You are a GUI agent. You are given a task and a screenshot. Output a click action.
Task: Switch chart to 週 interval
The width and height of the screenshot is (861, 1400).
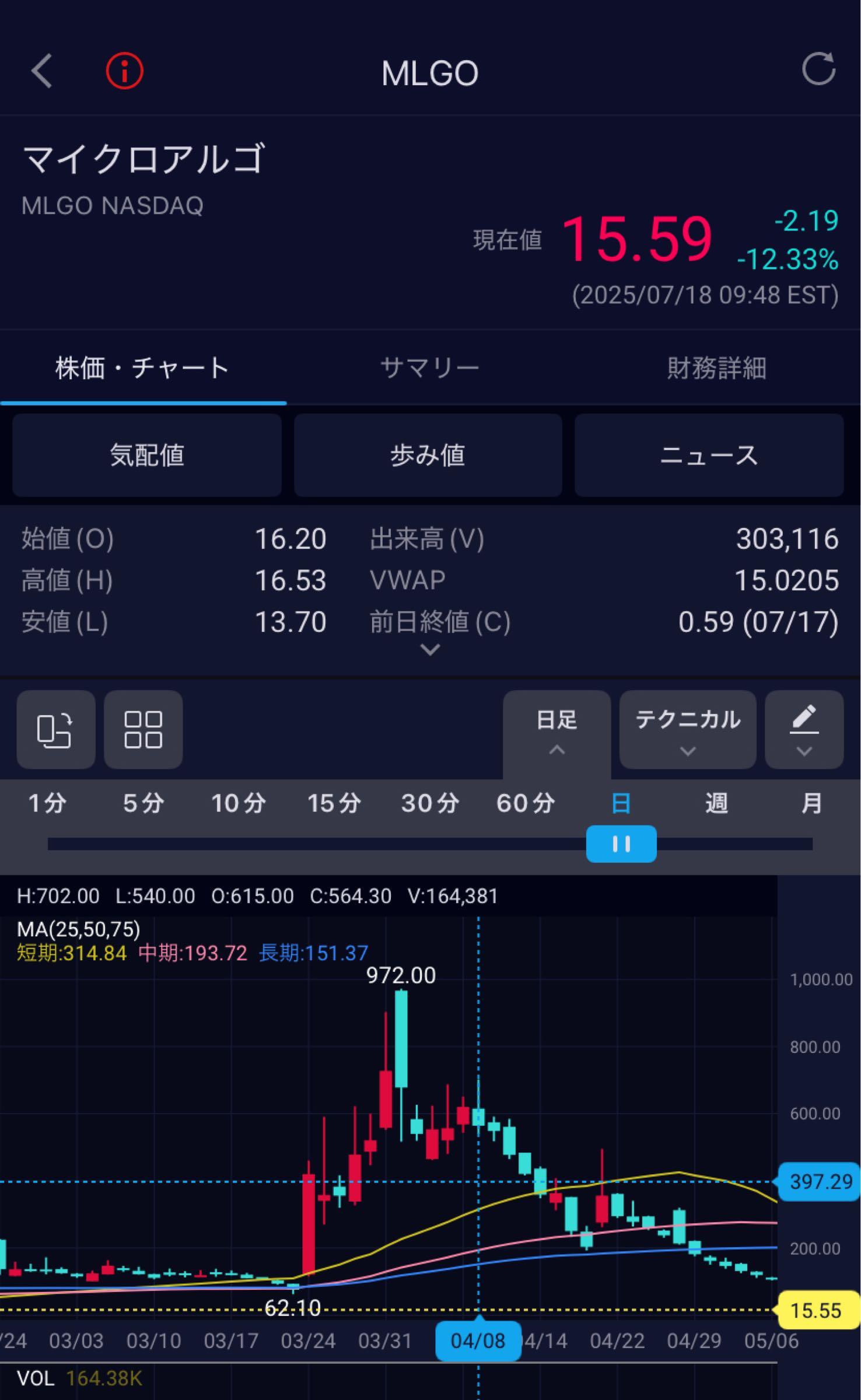click(716, 803)
